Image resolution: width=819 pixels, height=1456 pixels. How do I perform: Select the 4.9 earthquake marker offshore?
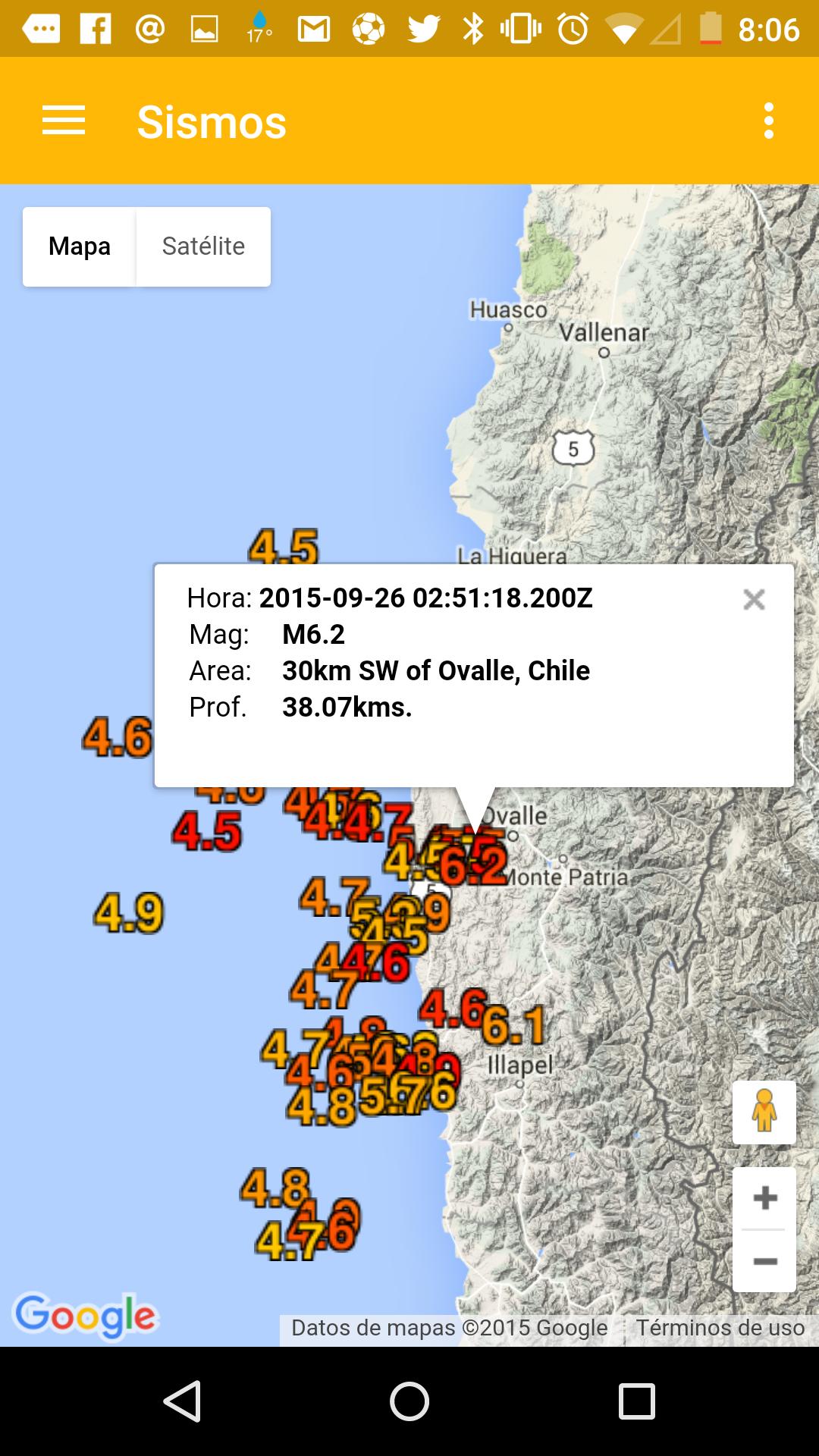(x=129, y=912)
